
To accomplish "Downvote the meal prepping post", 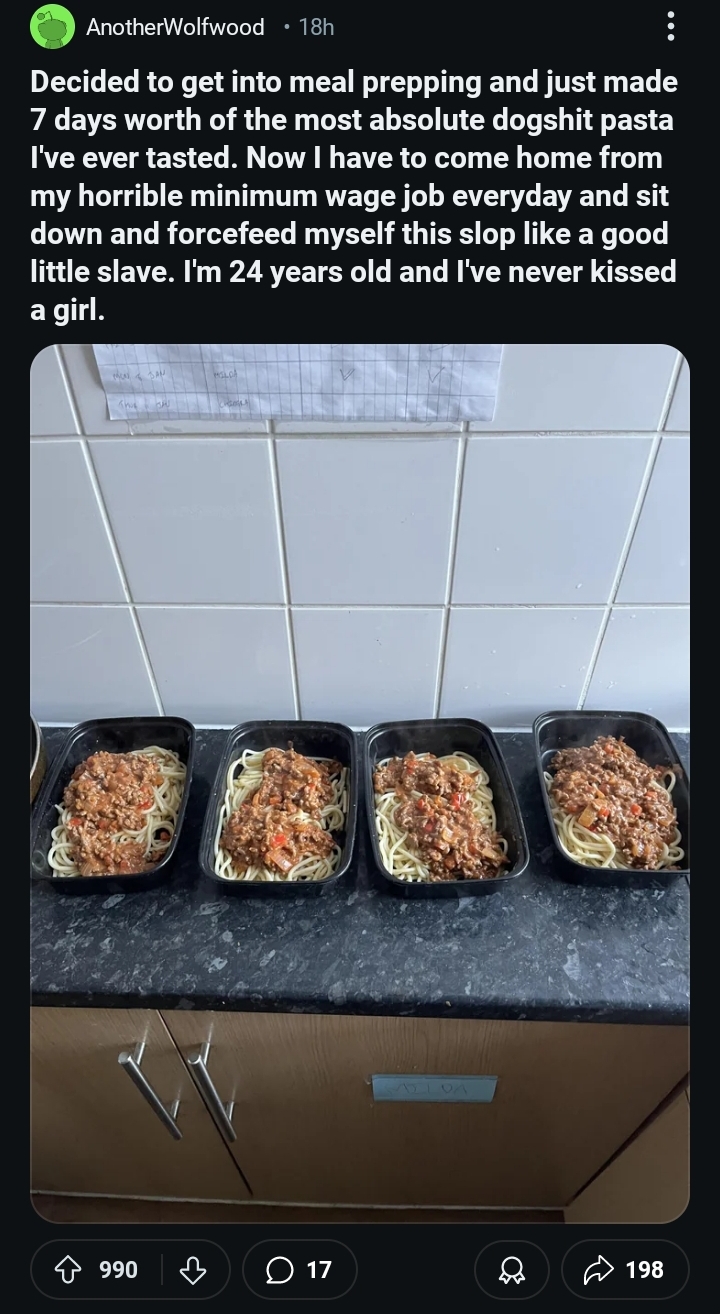I will (191, 1269).
